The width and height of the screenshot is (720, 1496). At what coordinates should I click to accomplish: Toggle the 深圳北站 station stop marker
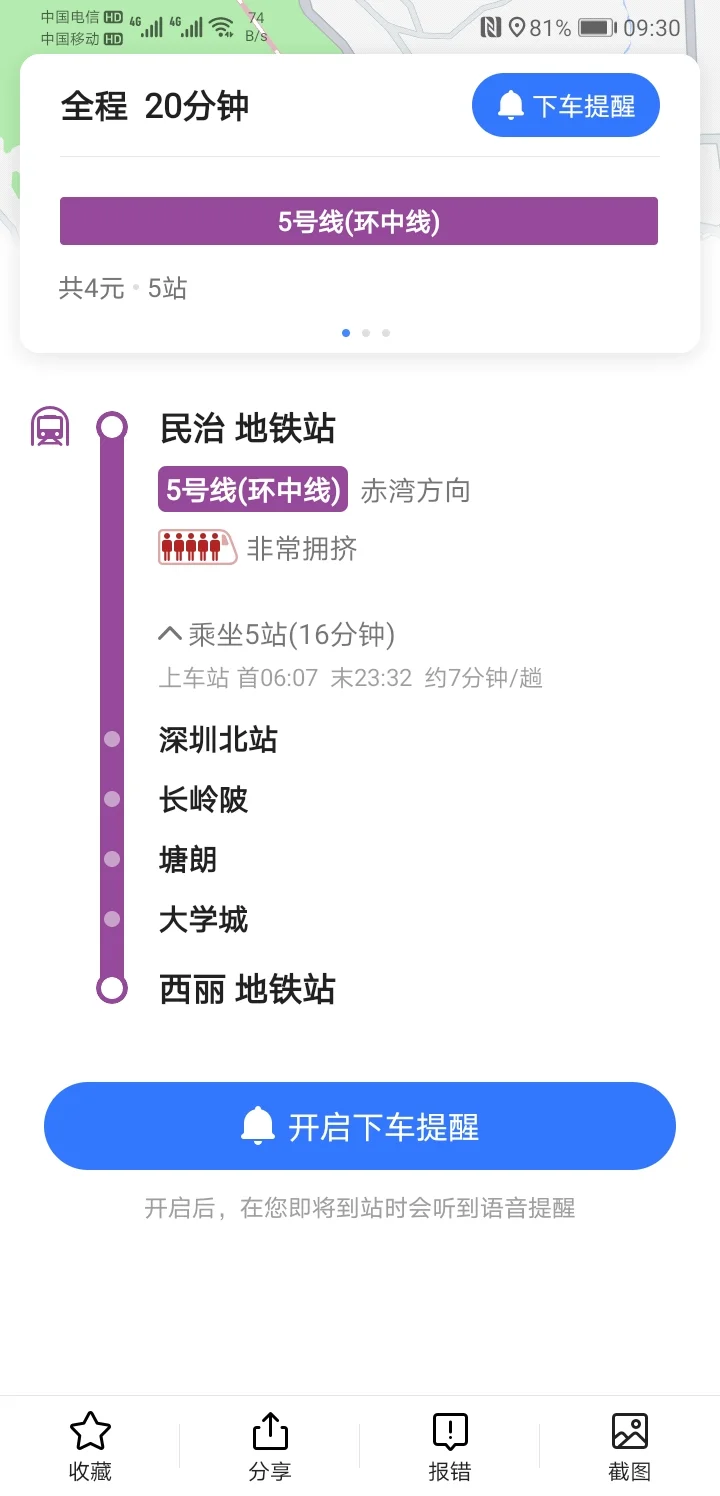pyautogui.click(x=112, y=738)
